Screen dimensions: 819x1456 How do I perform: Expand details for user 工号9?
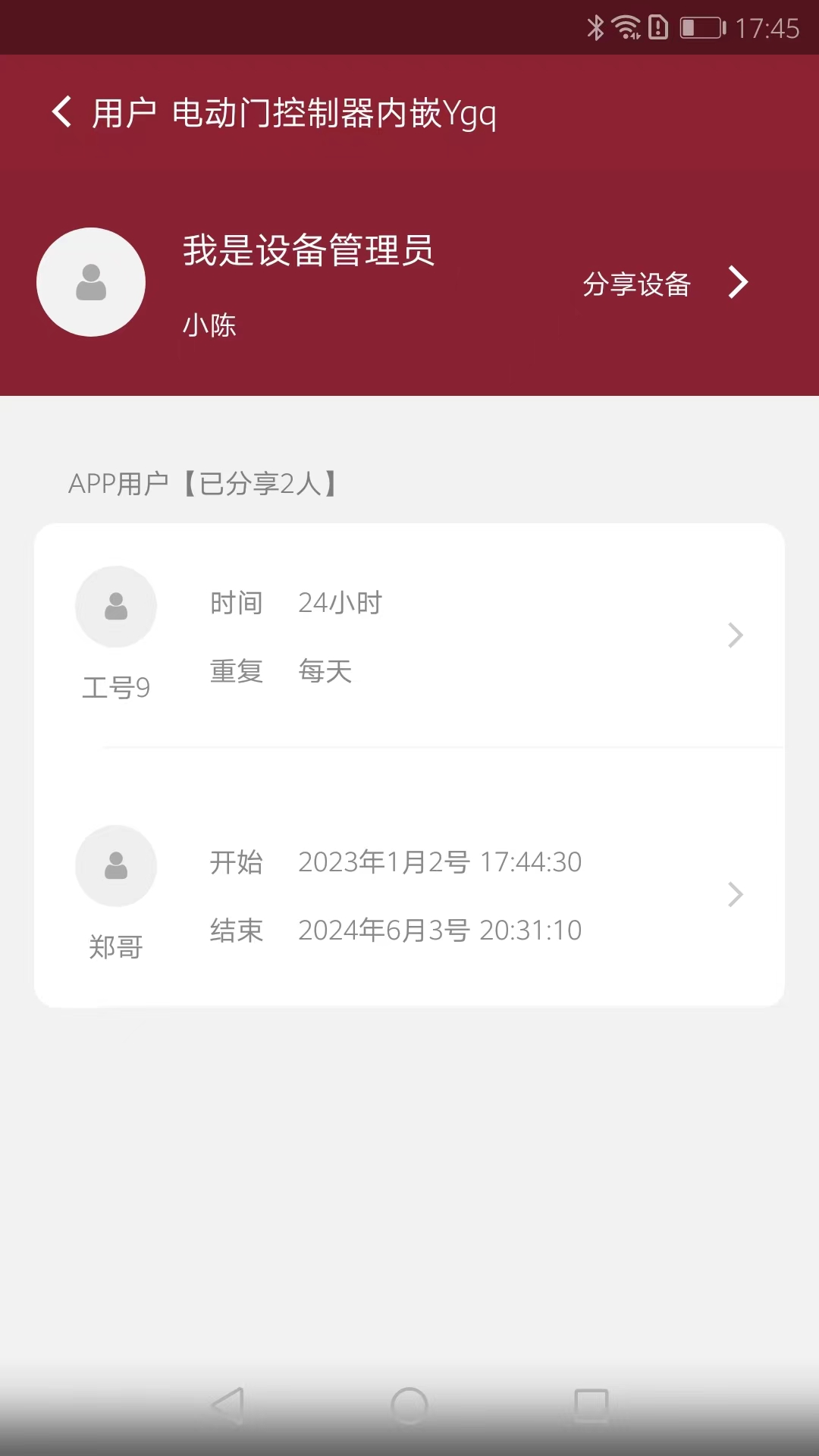[735, 635]
